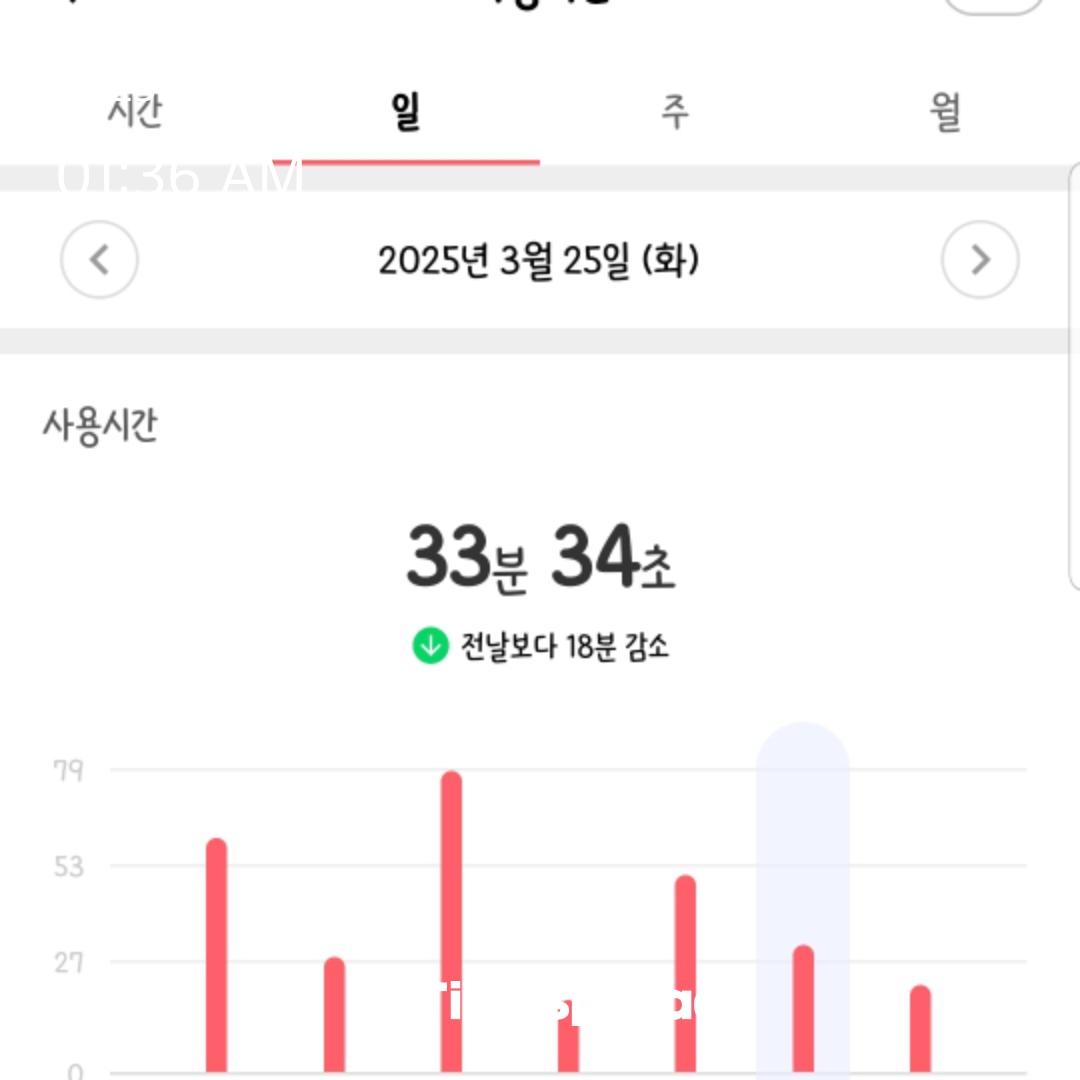Go to the previous day arrow
1080x1080 pixels.
tap(99, 260)
